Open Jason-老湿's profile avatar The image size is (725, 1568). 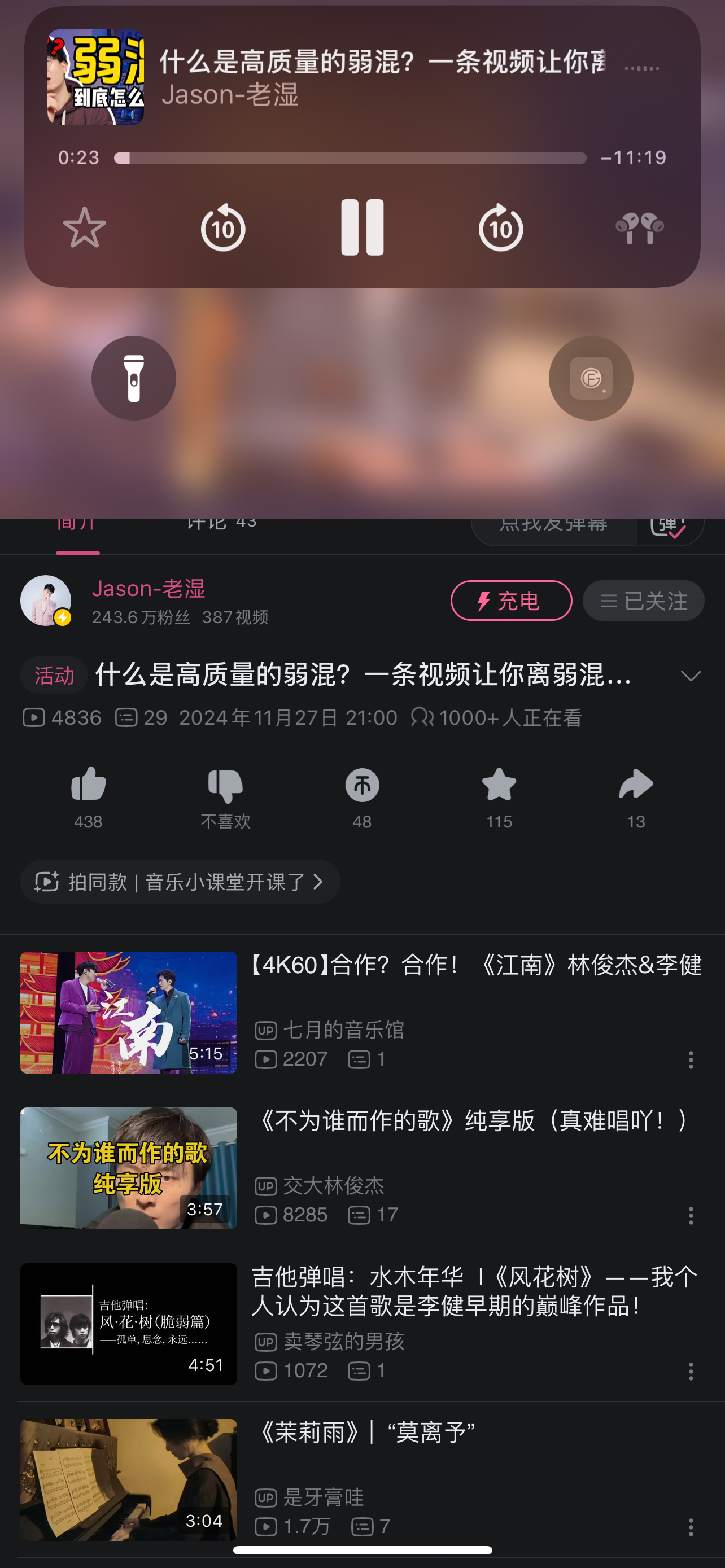point(46,600)
